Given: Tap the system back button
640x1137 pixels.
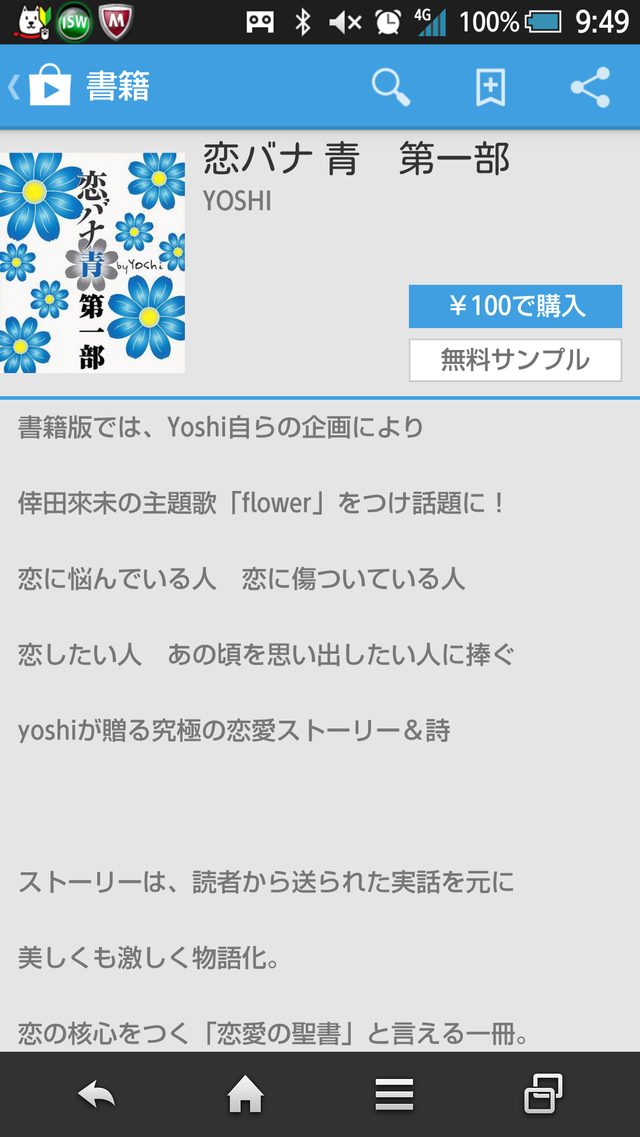Looking at the screenshot, I should [97, 1096].
